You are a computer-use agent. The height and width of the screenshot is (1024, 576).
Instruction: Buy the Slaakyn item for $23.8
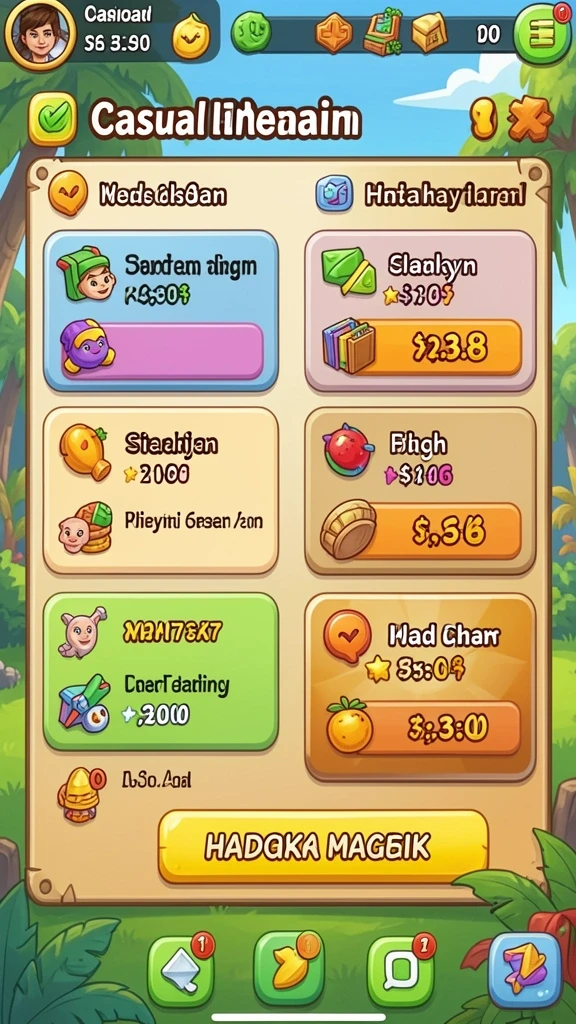point(437,348)
